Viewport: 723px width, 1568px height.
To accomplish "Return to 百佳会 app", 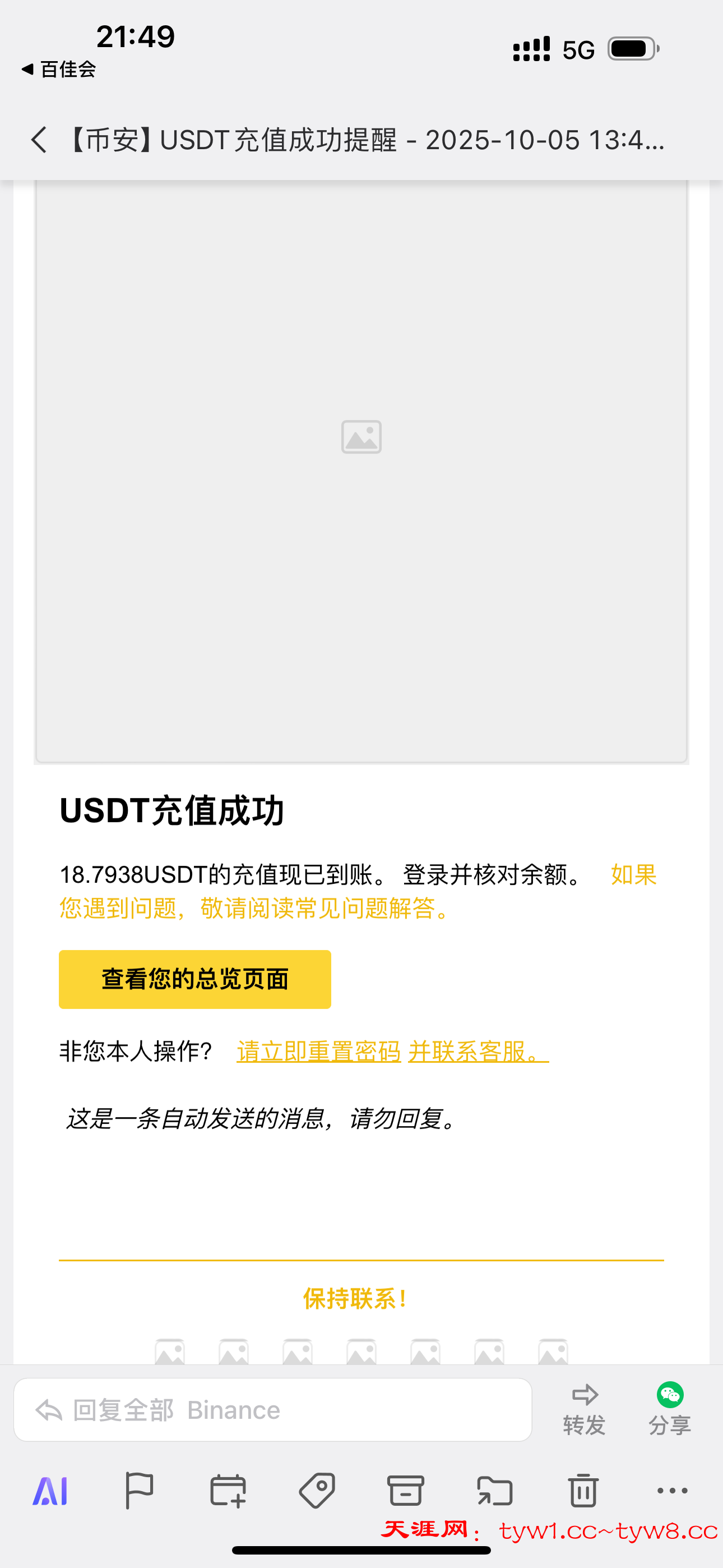I will [x=58, y=69].
